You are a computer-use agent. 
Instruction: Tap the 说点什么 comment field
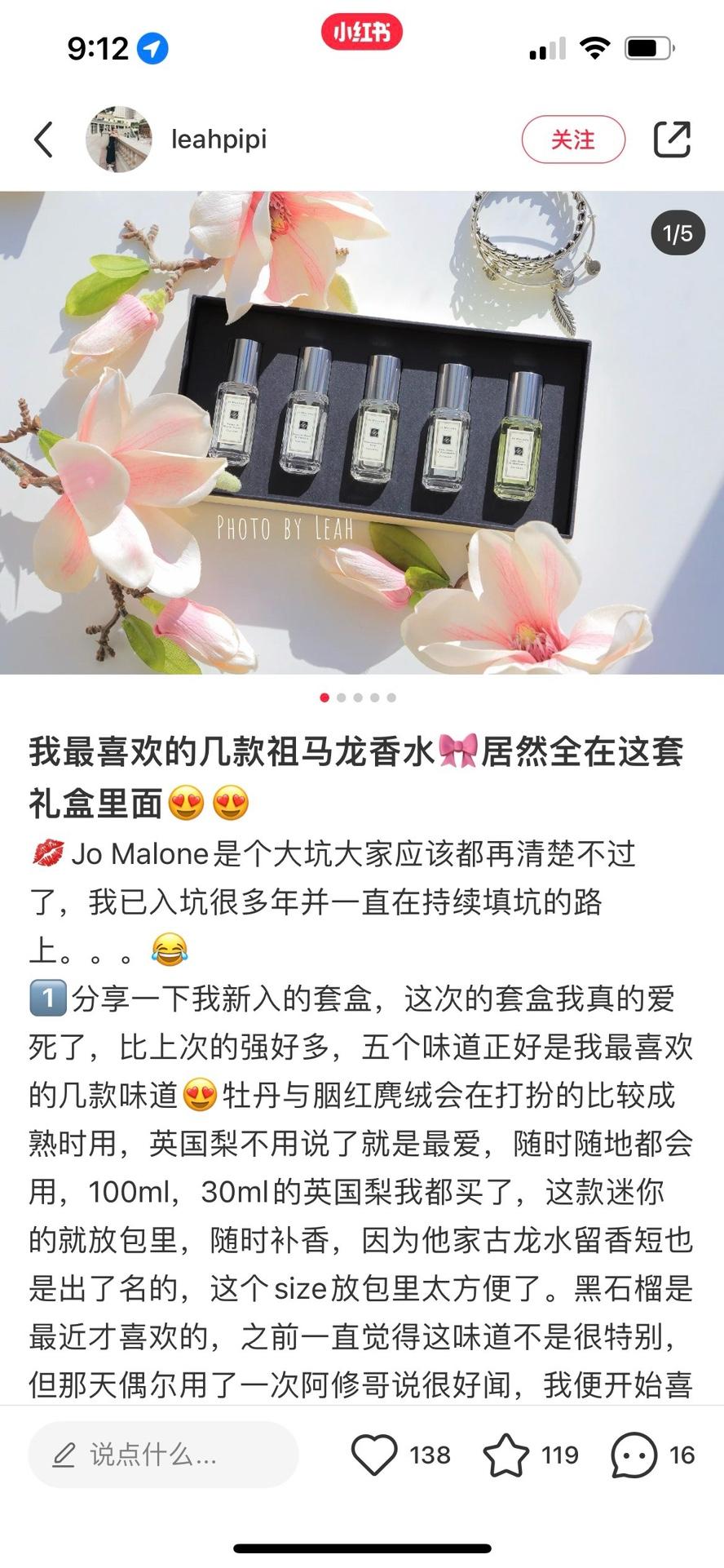pyautogui.click(x=163, y=1455)
